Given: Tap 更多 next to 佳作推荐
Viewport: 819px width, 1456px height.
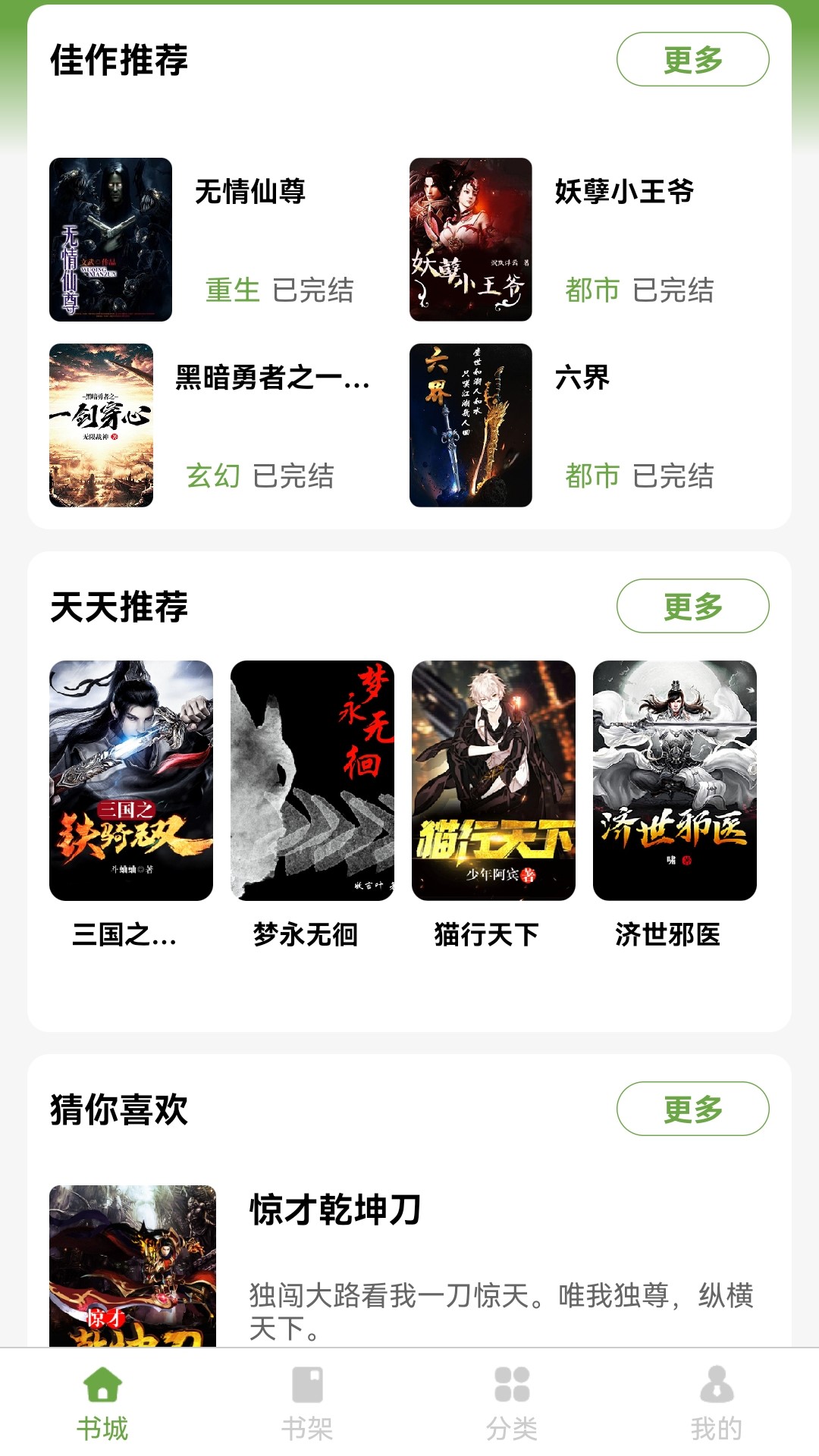Looking at the screenshot, I should click(x=692, y=59).
